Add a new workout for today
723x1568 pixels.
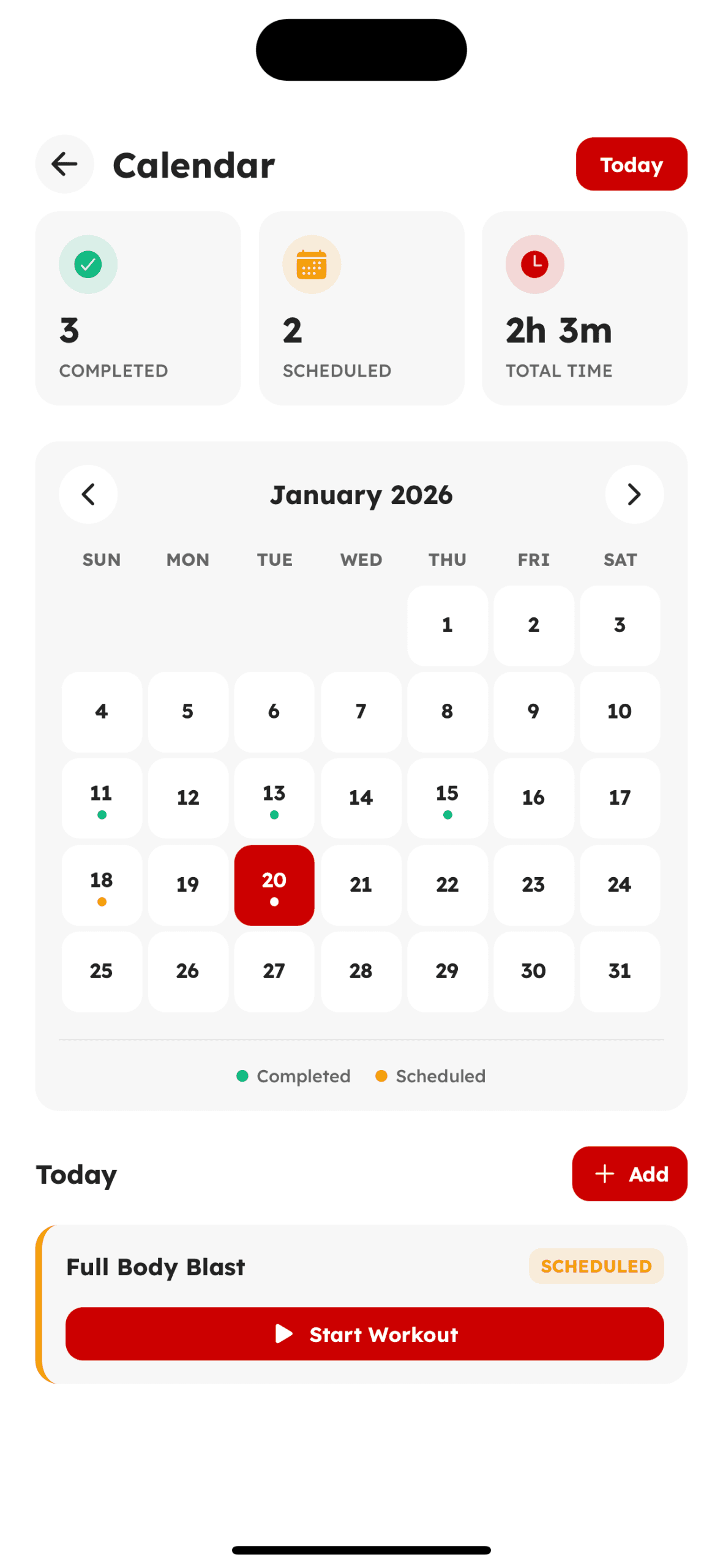[x=629, y=1174]
